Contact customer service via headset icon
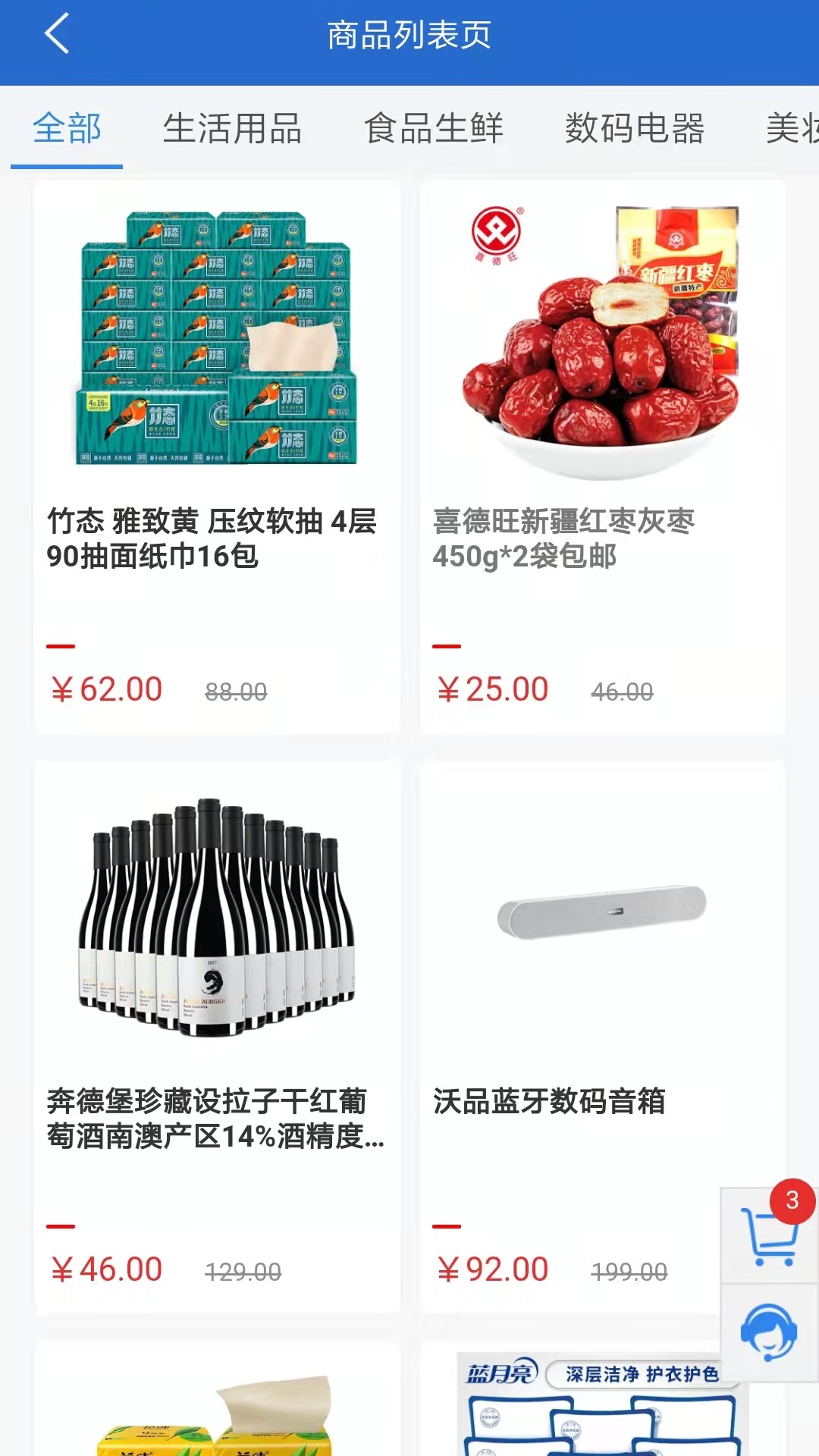The image size is (819, 1456). [x=769, y=1332]
